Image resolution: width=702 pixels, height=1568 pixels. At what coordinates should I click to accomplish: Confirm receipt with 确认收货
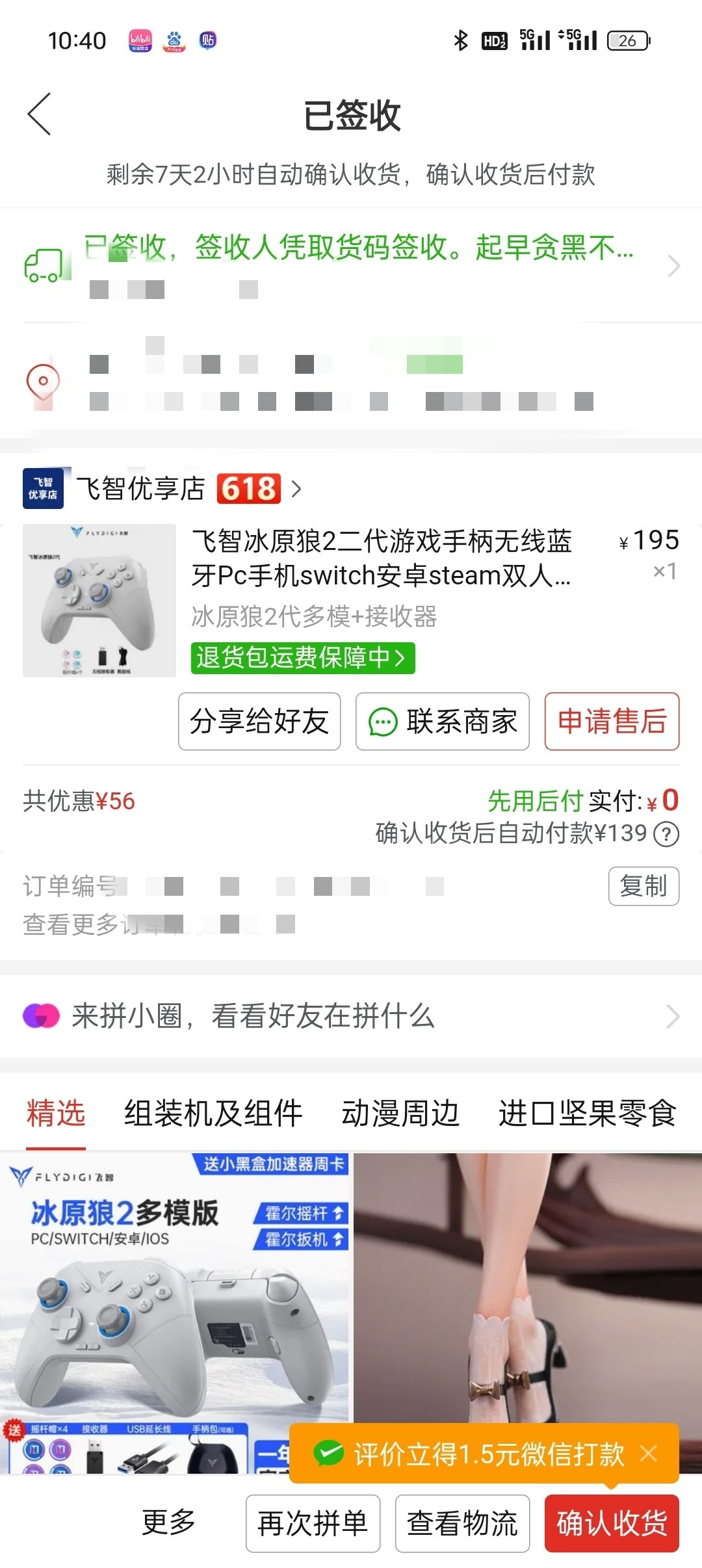612,1523
